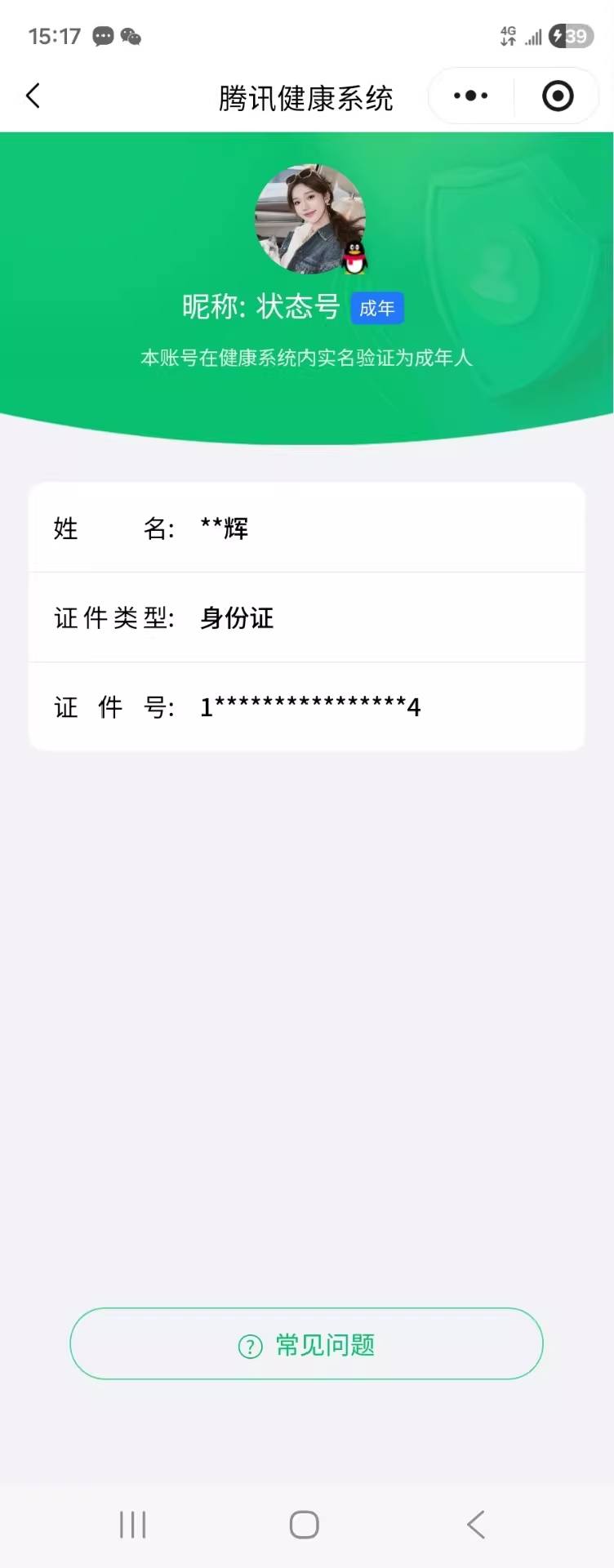Screen dimensions: 614x1568
Task: Tap the 腾讯健康系统 title text
Action: point(306,96)
